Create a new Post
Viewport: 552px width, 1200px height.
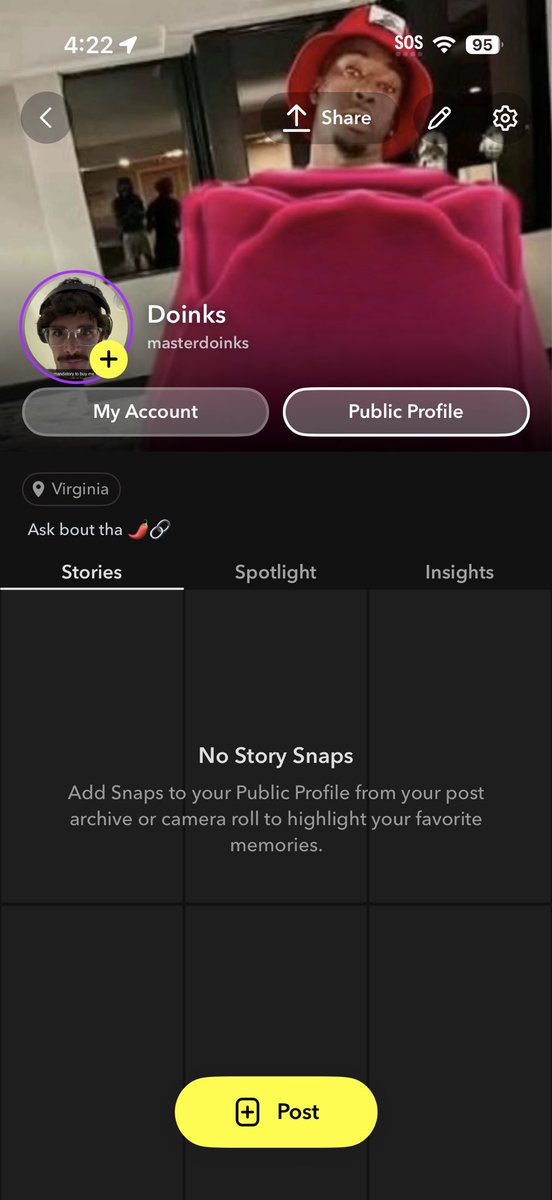coord(276,1112)
